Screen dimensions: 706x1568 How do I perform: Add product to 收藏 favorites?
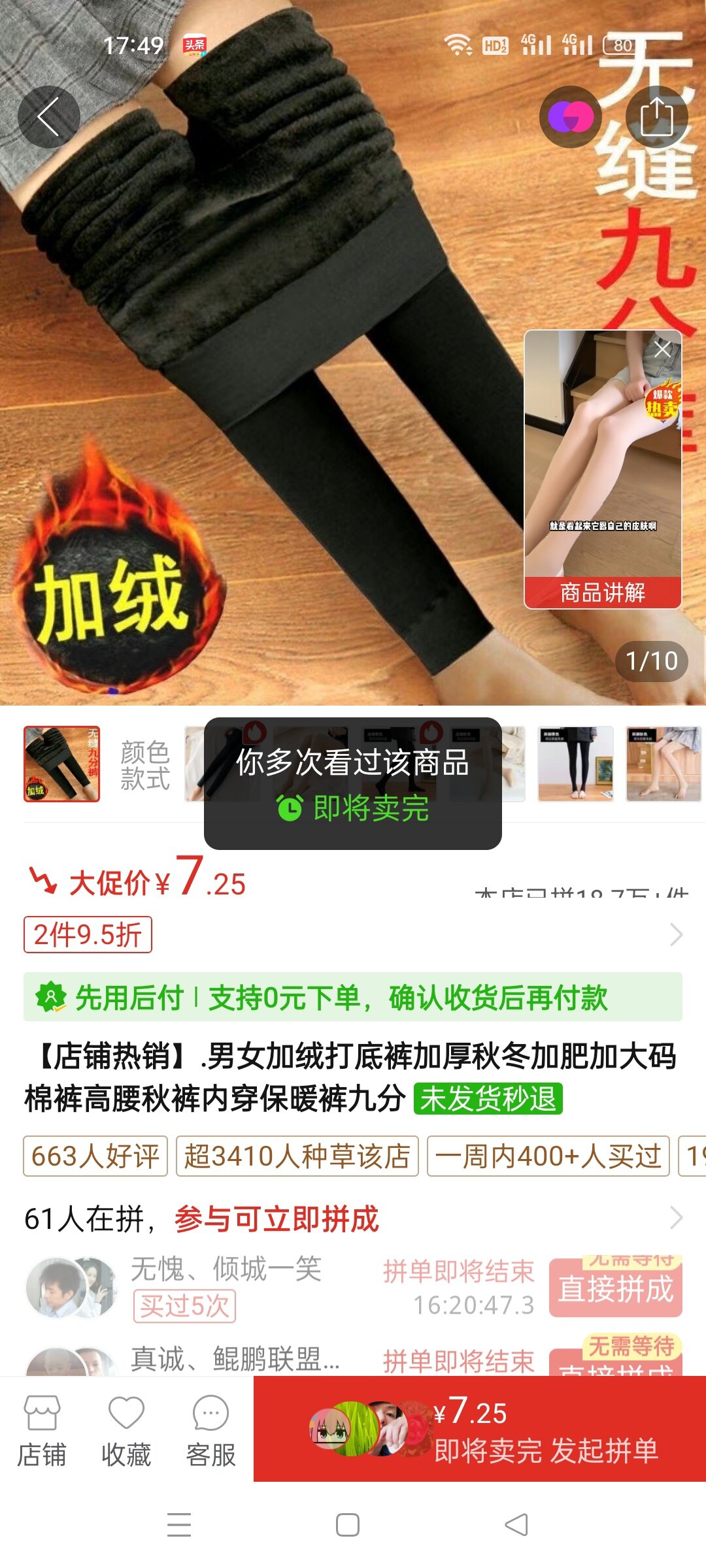pyautogui.click(x=126, y=1431)
